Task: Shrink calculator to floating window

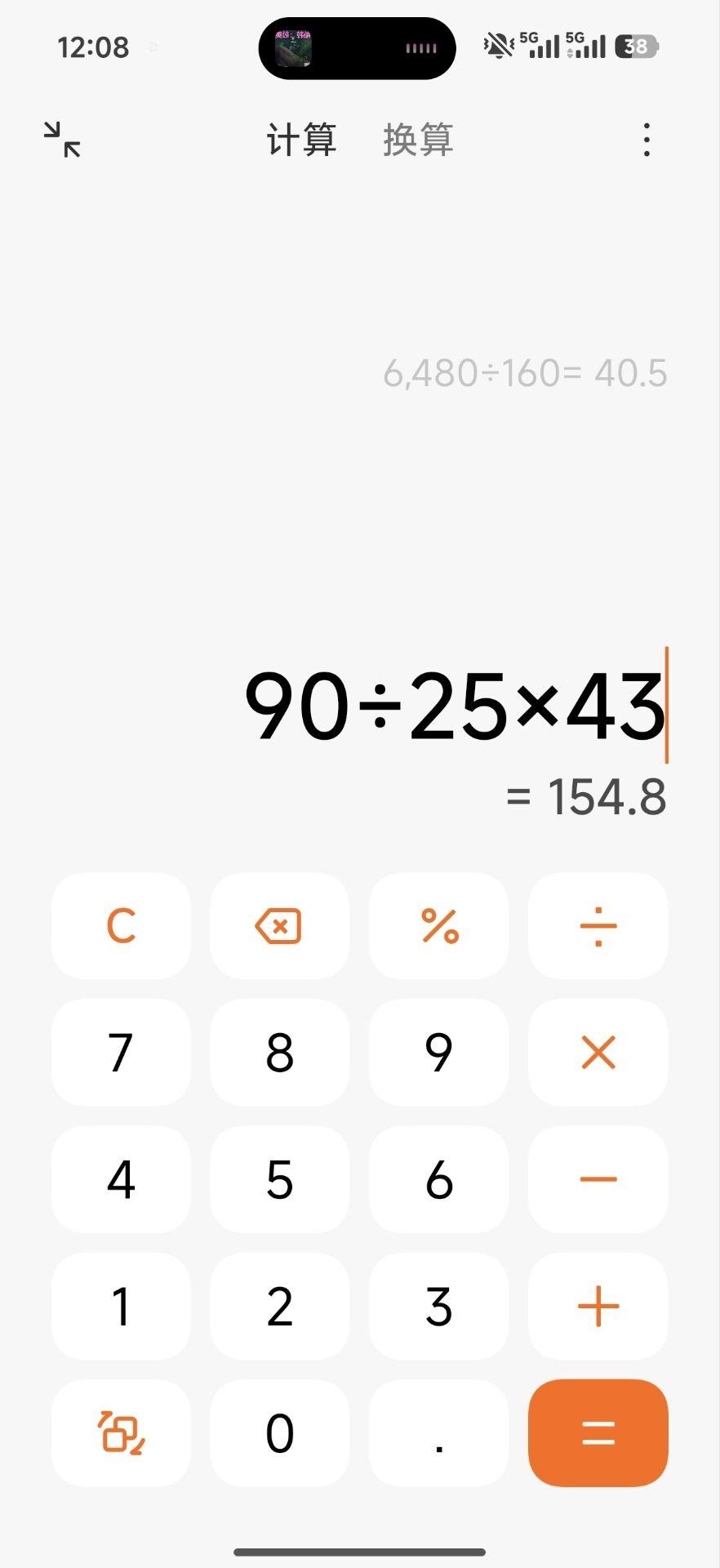Action: coord(62,139)
